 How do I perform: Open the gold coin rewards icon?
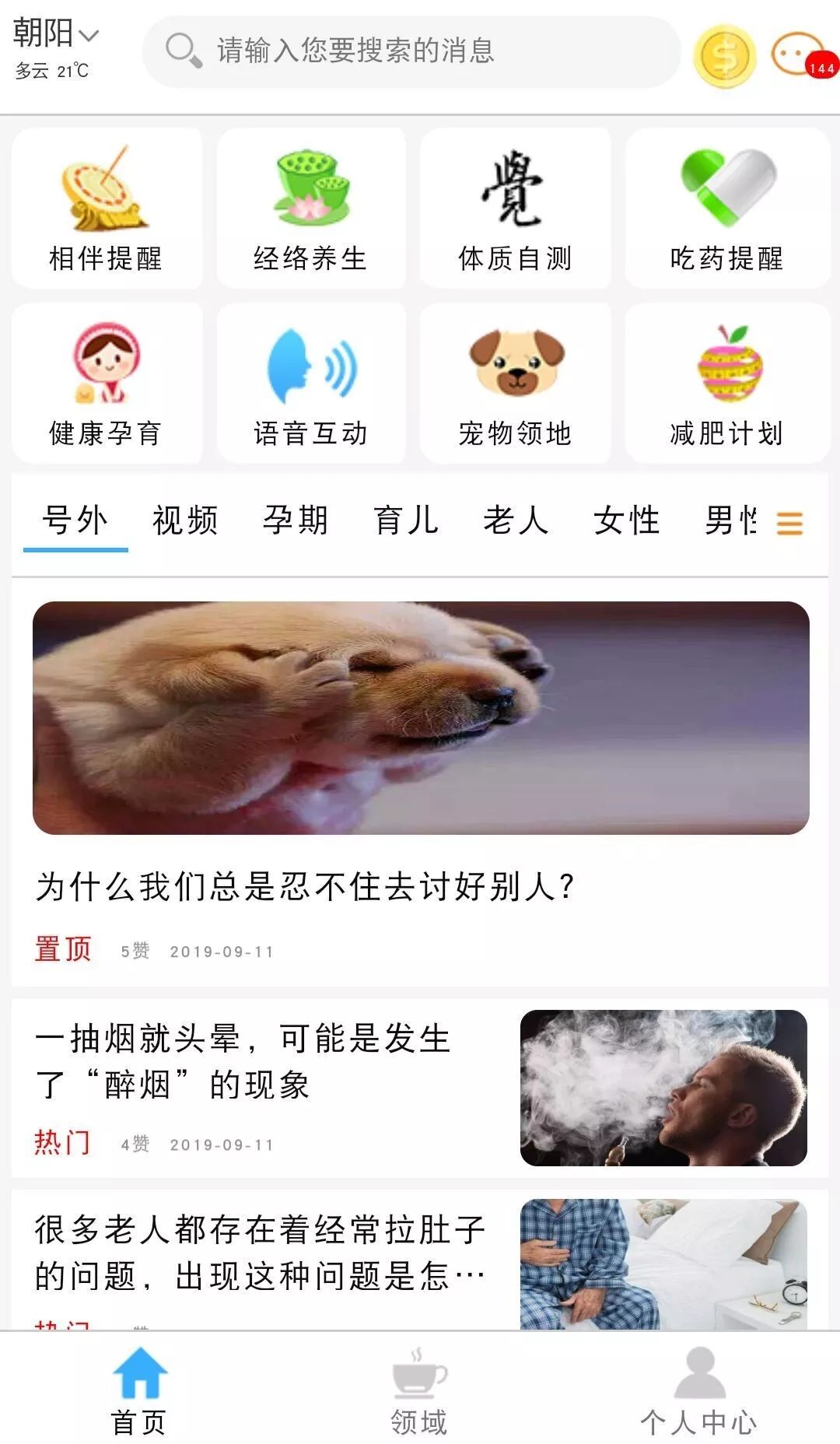[x=724, y=56]
